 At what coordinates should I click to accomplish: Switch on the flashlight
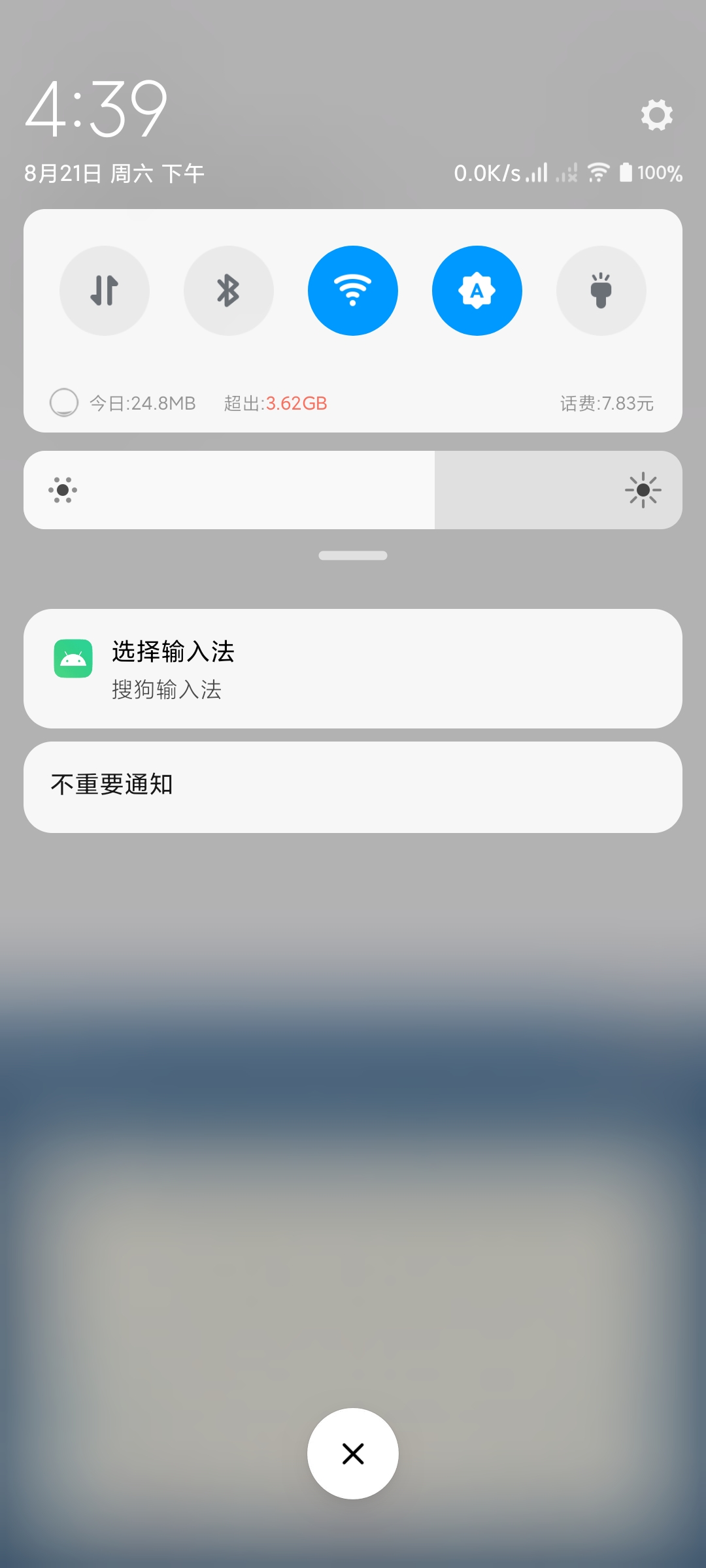coord(601,291)
